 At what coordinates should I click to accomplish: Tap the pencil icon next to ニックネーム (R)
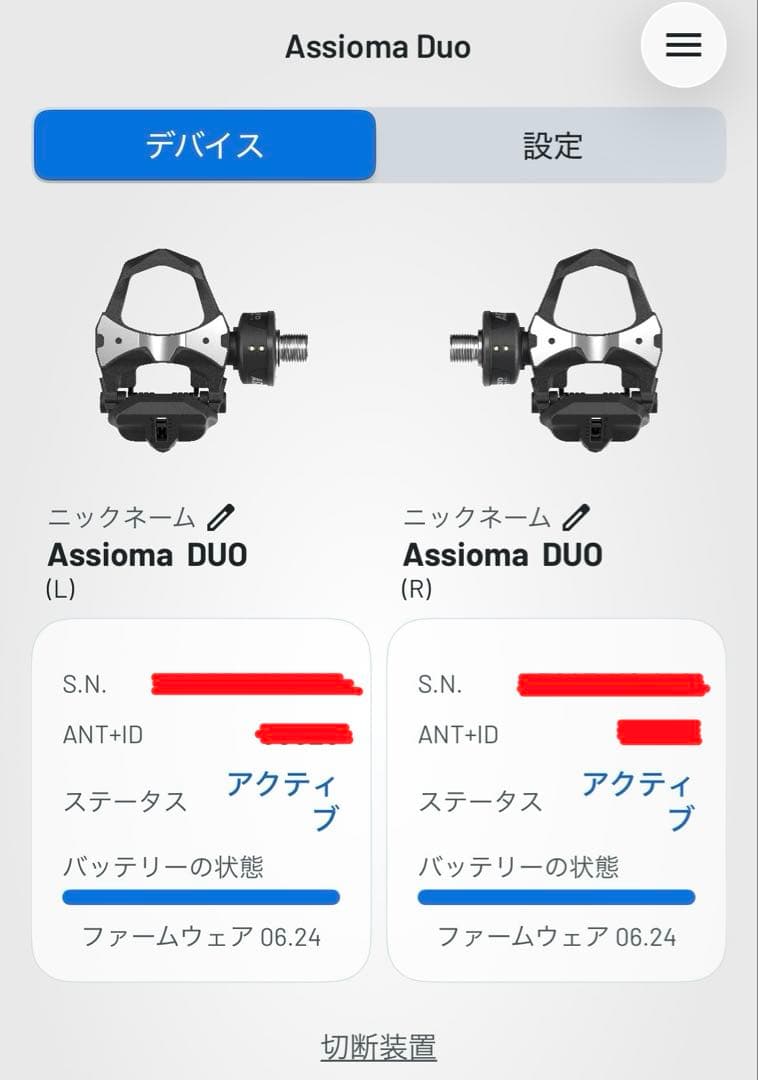pos(573,516)
